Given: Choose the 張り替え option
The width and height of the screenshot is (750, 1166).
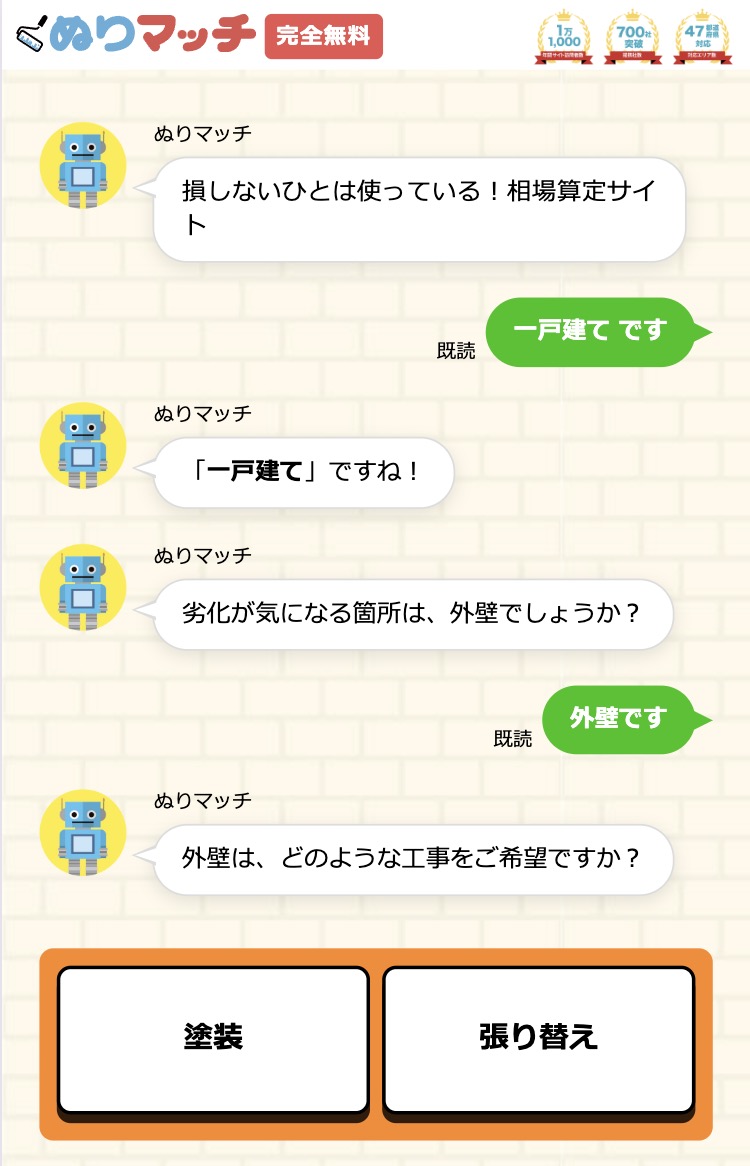Looking at the screenshot, I should pos(538,1038).
